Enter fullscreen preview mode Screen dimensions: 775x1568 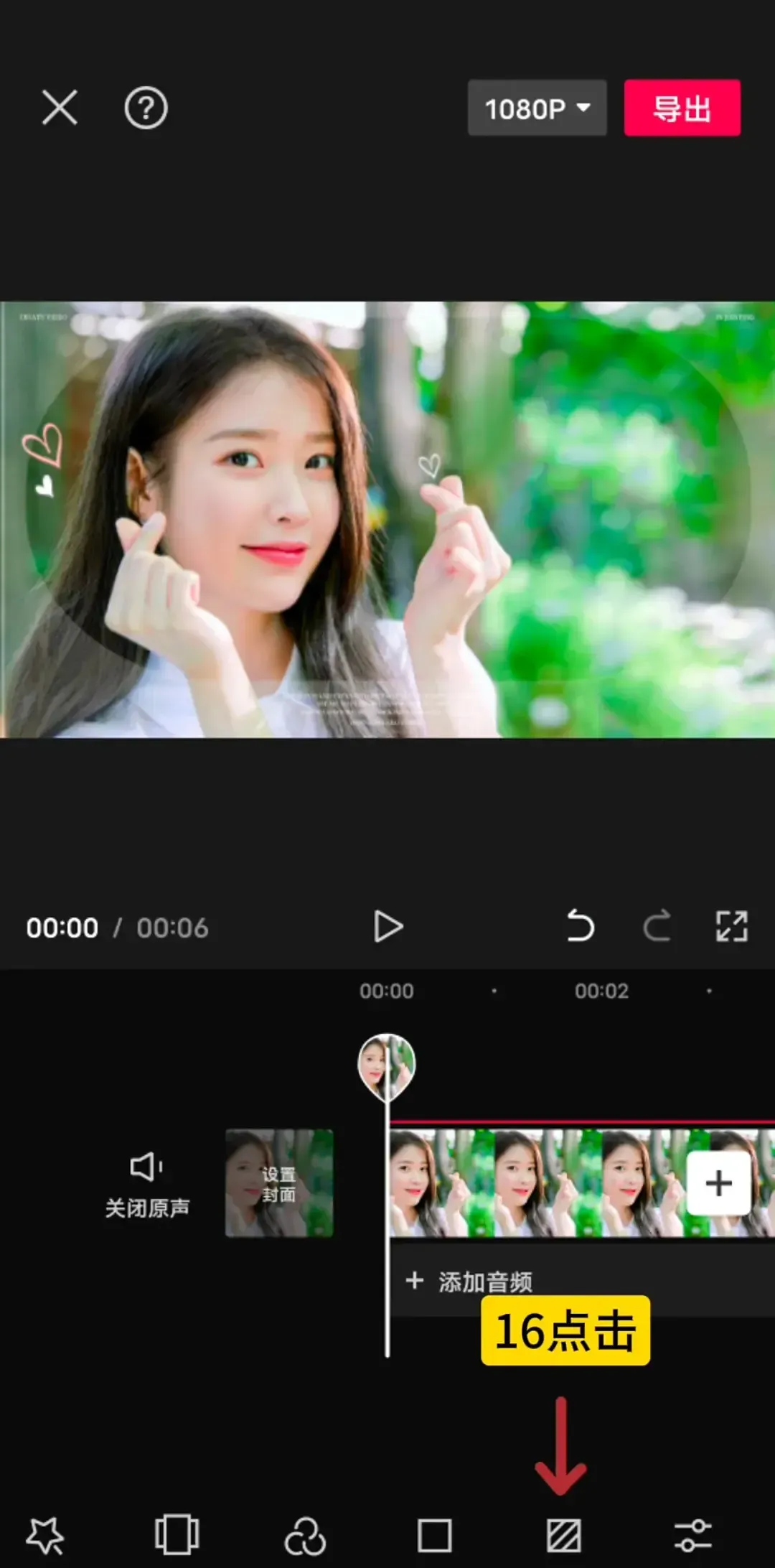731,926
